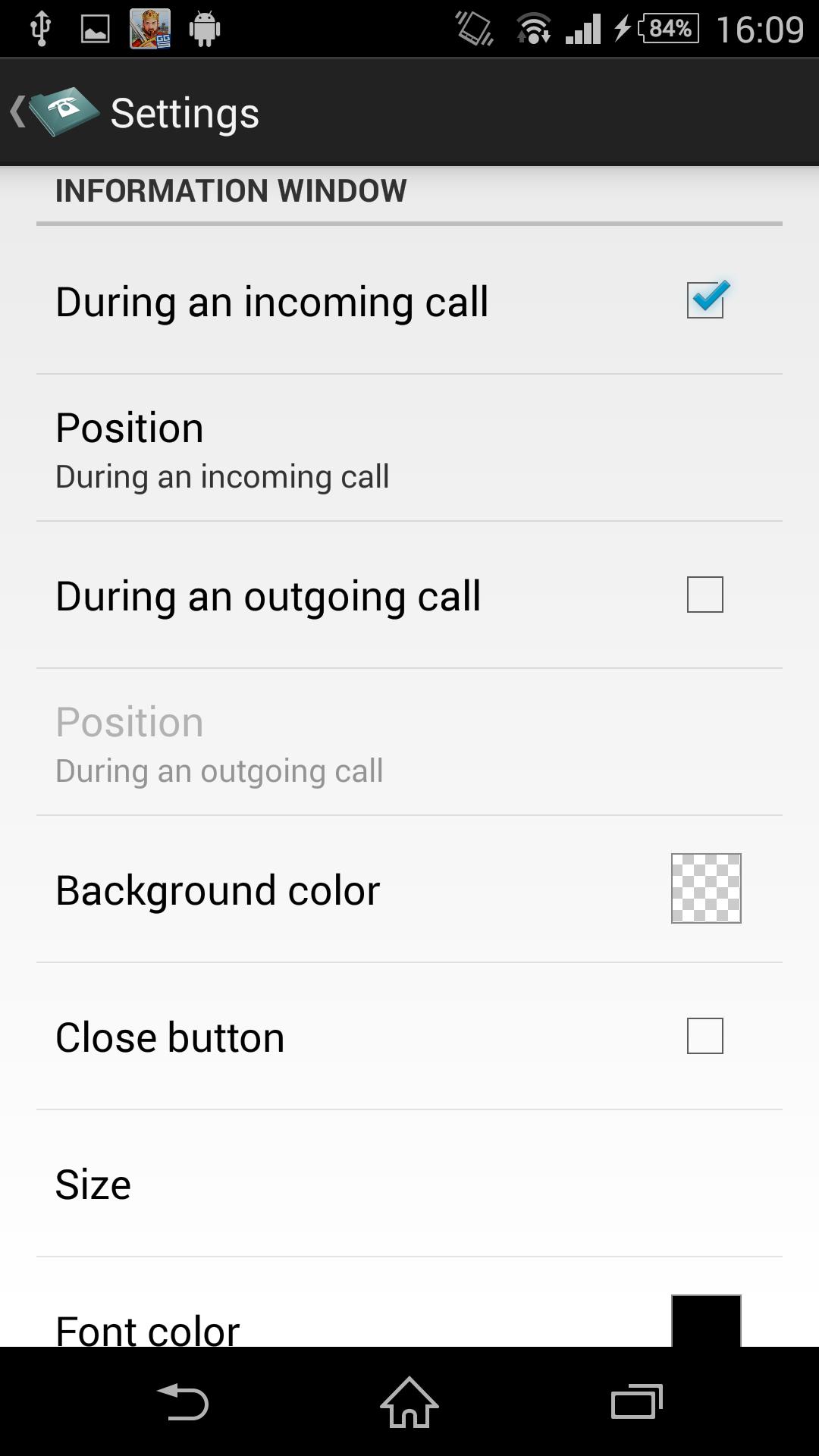Image resolution: width=819 pixels, height=1456 pixels.
Task: Enable During an outgoing call
Action: click(x=707, y=595)
